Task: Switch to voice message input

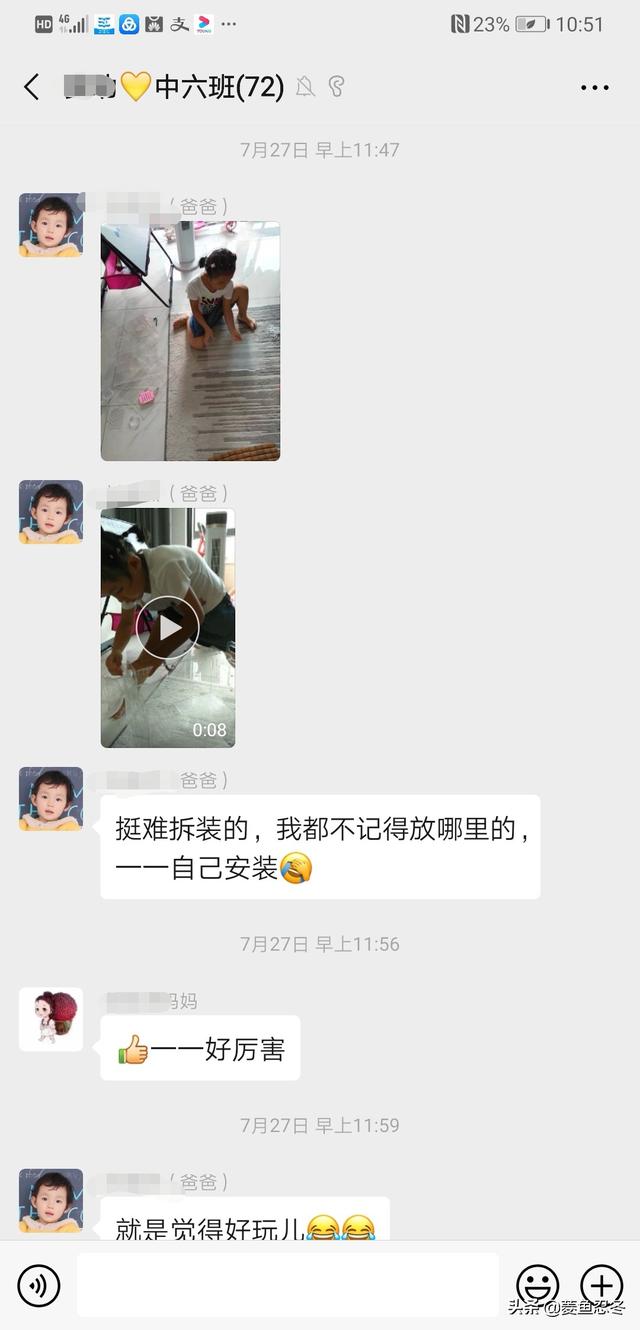Action: click(x=39, y=1286)
